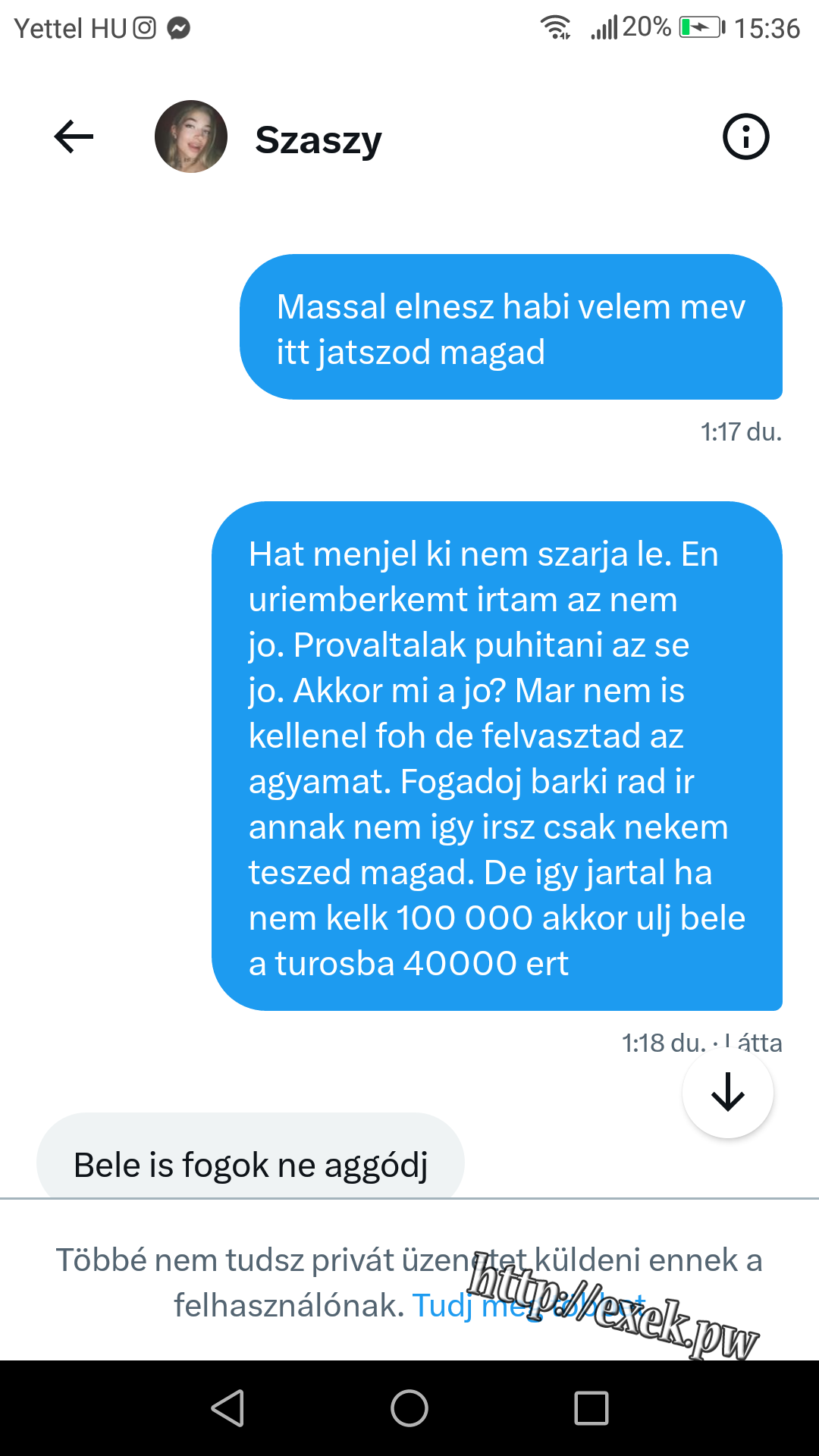Open the recent apps view
The height and width of the screenshot is (1456, 819).
pyautogui.click(x=591, y=1408)
